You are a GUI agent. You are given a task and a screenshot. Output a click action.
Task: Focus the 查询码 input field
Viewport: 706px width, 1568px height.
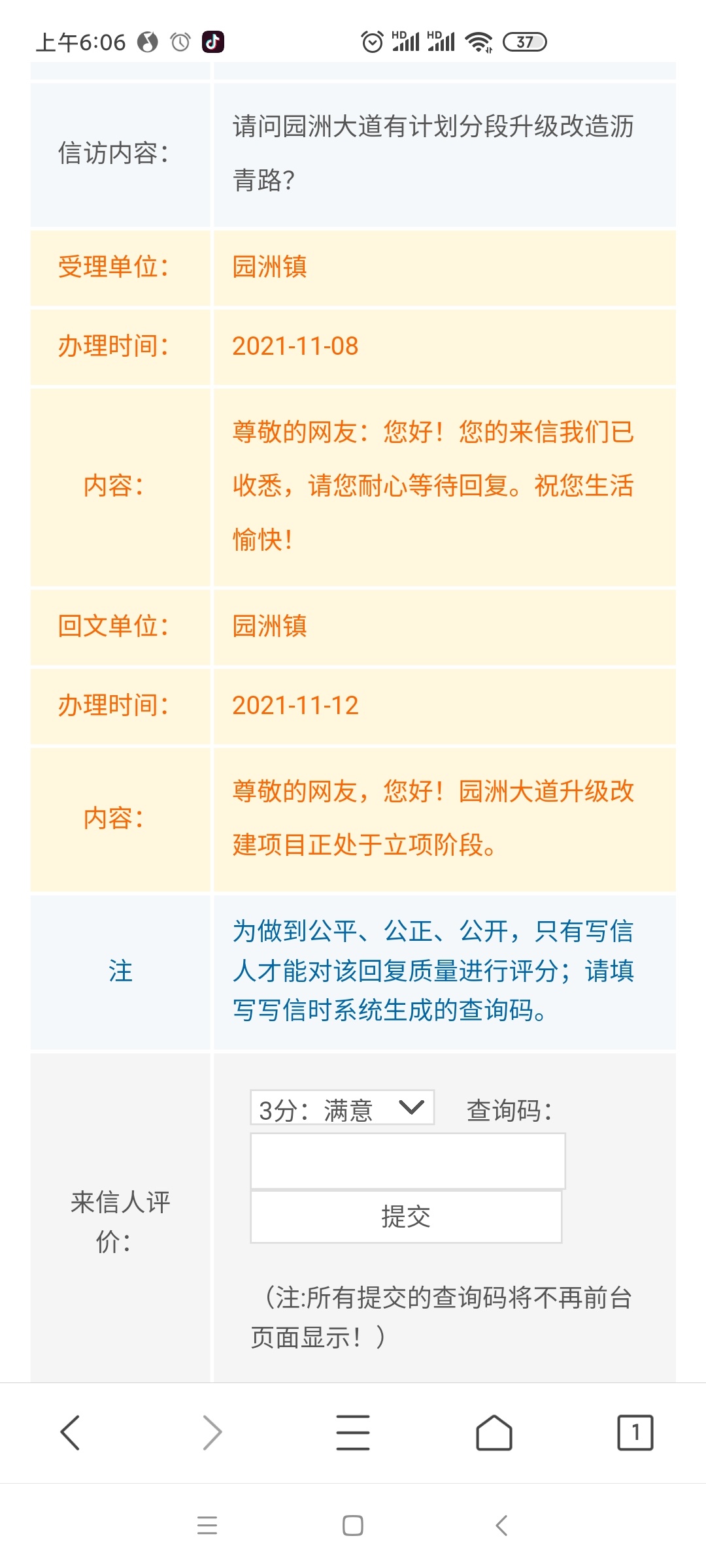(x=407, y=1161)
